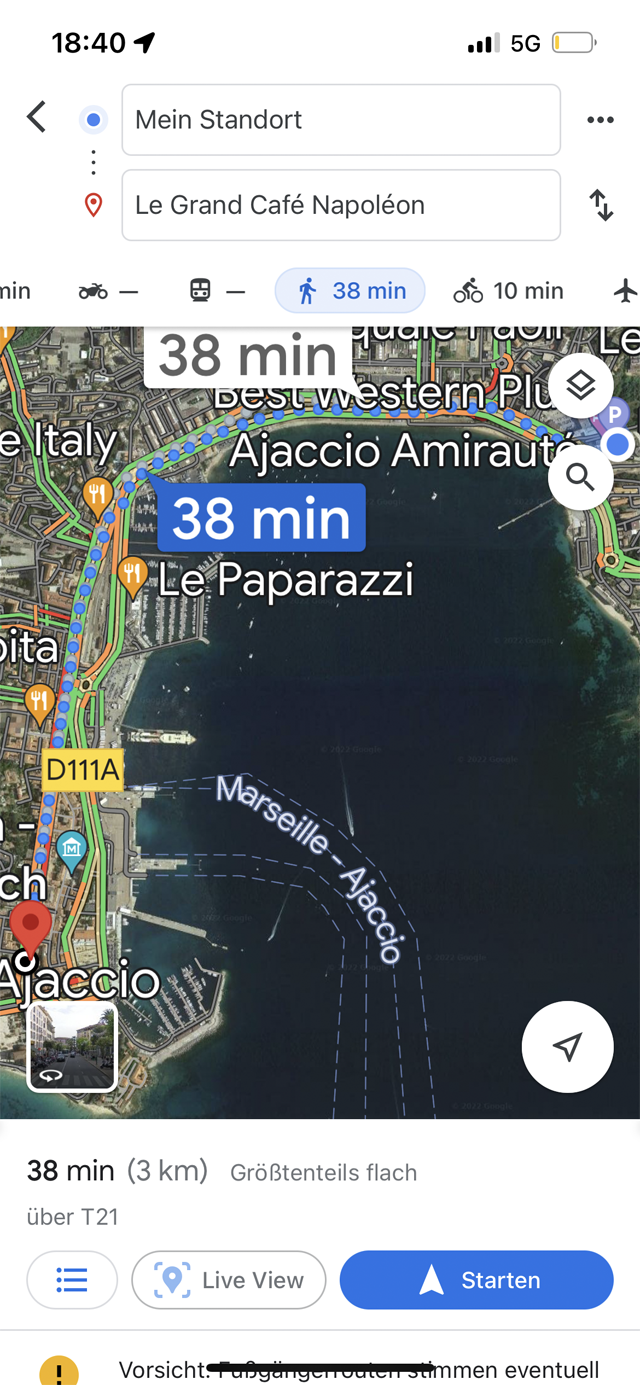The image size is (640, 1385).
Task: Search along the route
Action: 581,477
